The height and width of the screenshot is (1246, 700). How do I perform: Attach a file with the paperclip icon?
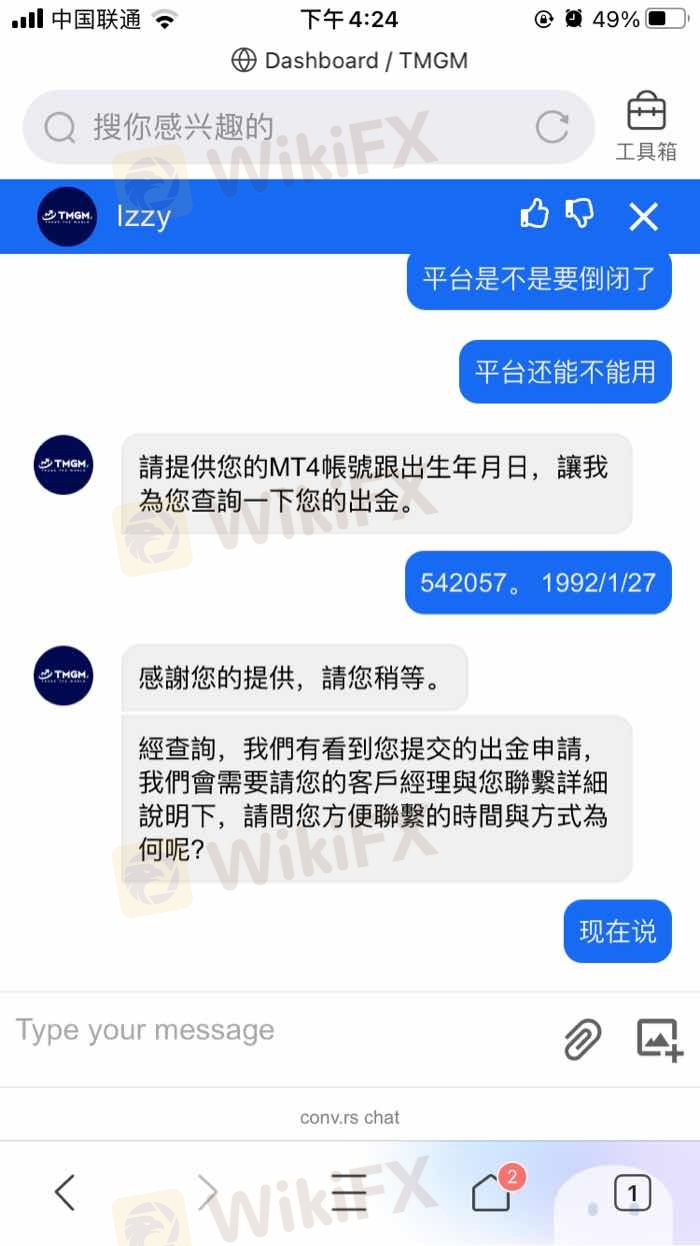click(582, 1040)
